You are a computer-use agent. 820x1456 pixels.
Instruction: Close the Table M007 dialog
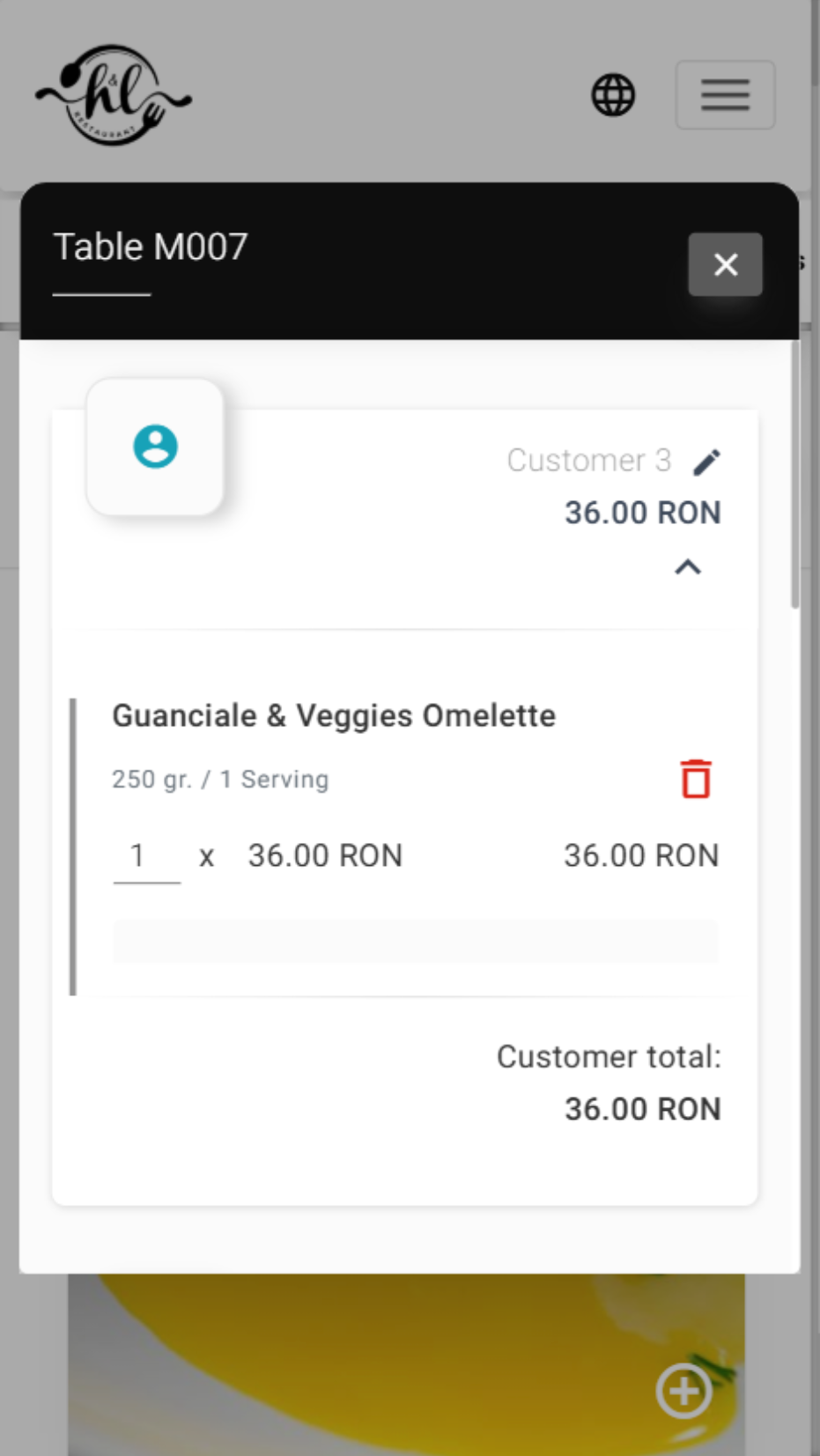tap(725, 265)
